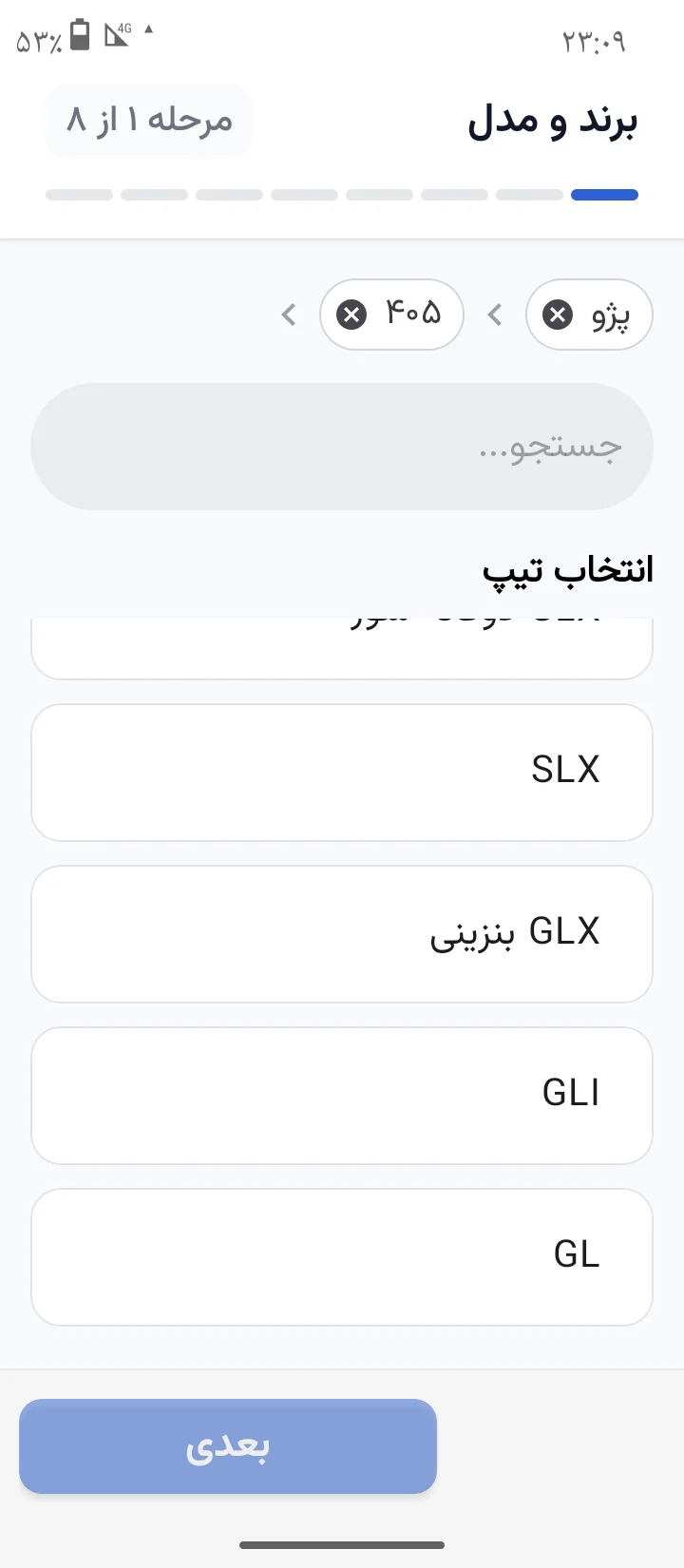Select the GL trim option
Viewport: 684px width, 1568px height.
point(342,1256)
